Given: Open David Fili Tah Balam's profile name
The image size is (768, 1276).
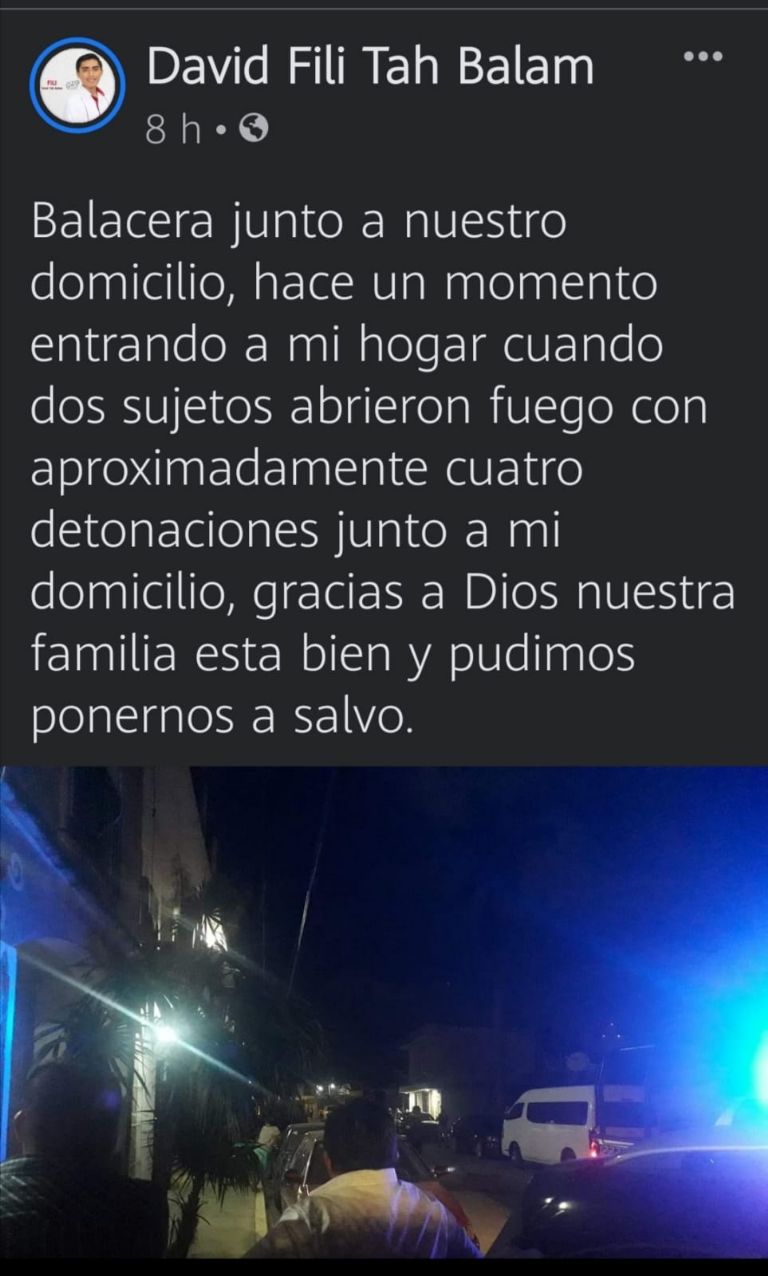Looking at the screenshot, I should pyautogui.click(x=370, y=68).
